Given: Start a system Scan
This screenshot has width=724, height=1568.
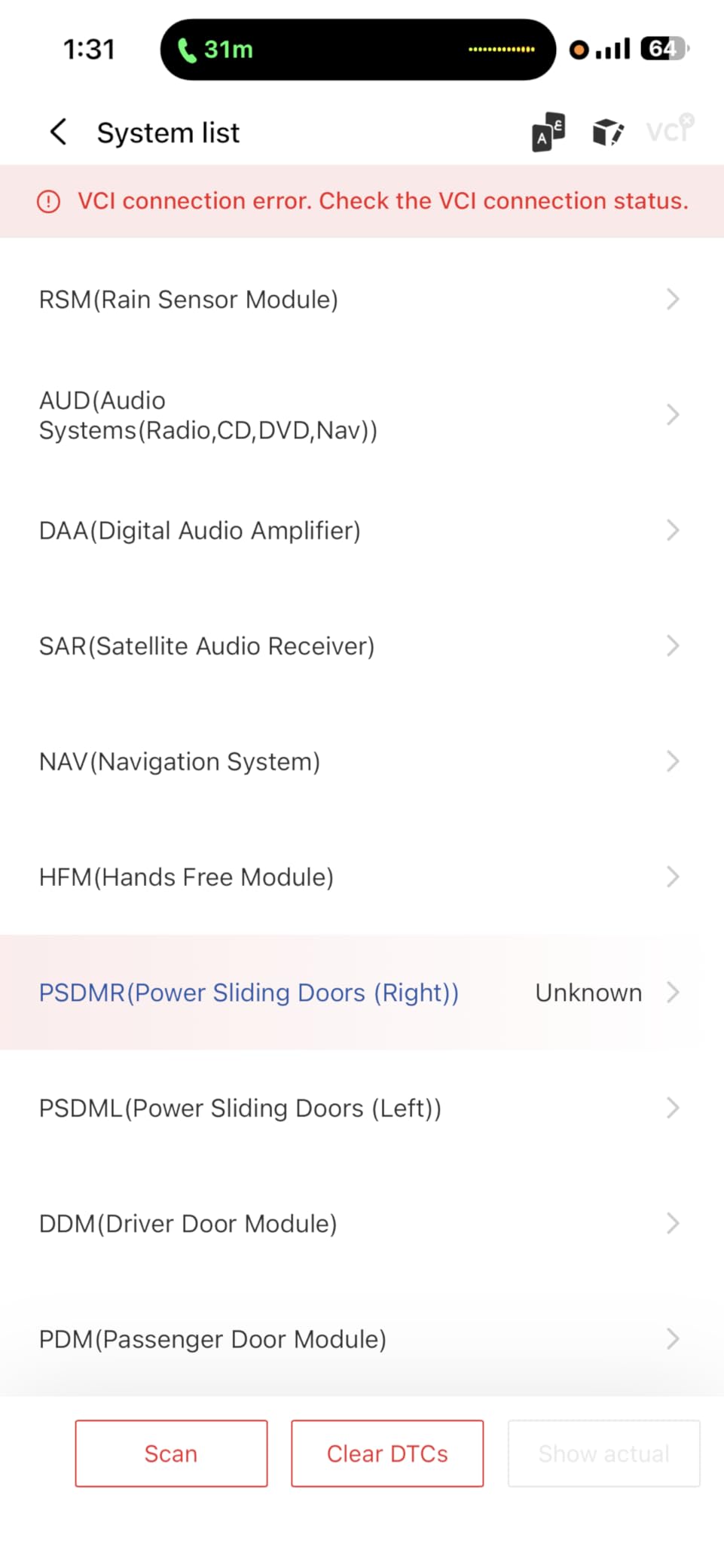Looking at the screenshot, I should click(171, 1454).
